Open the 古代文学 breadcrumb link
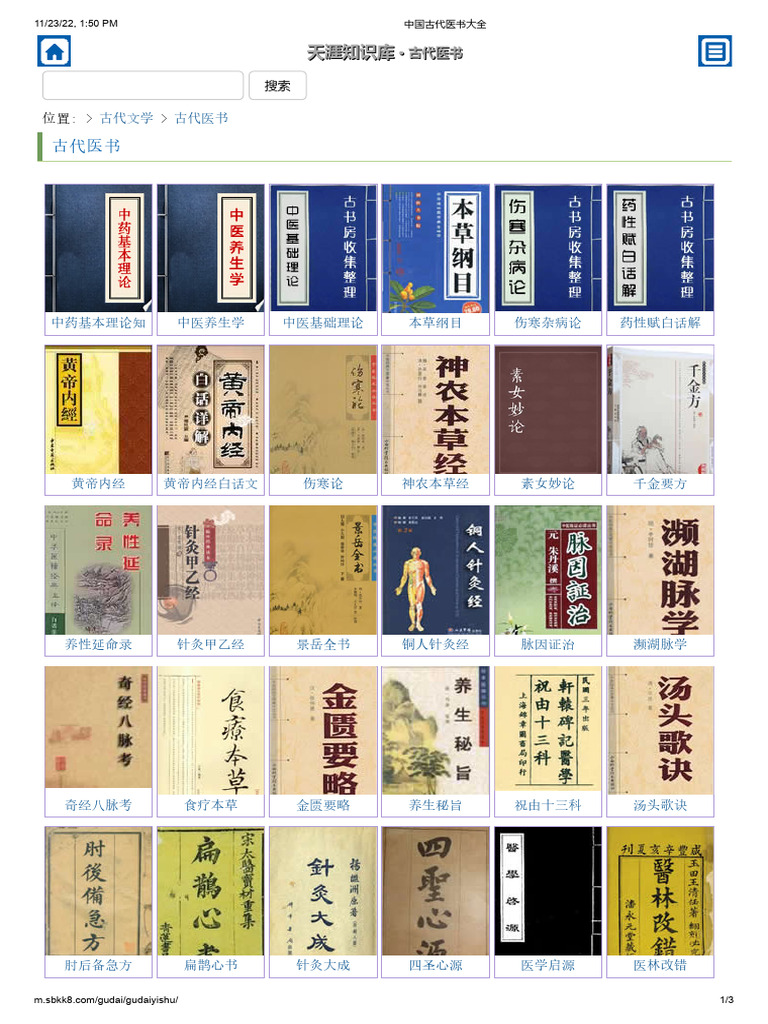The width and height of the screenshot is (768, 1024). [127, 118]
